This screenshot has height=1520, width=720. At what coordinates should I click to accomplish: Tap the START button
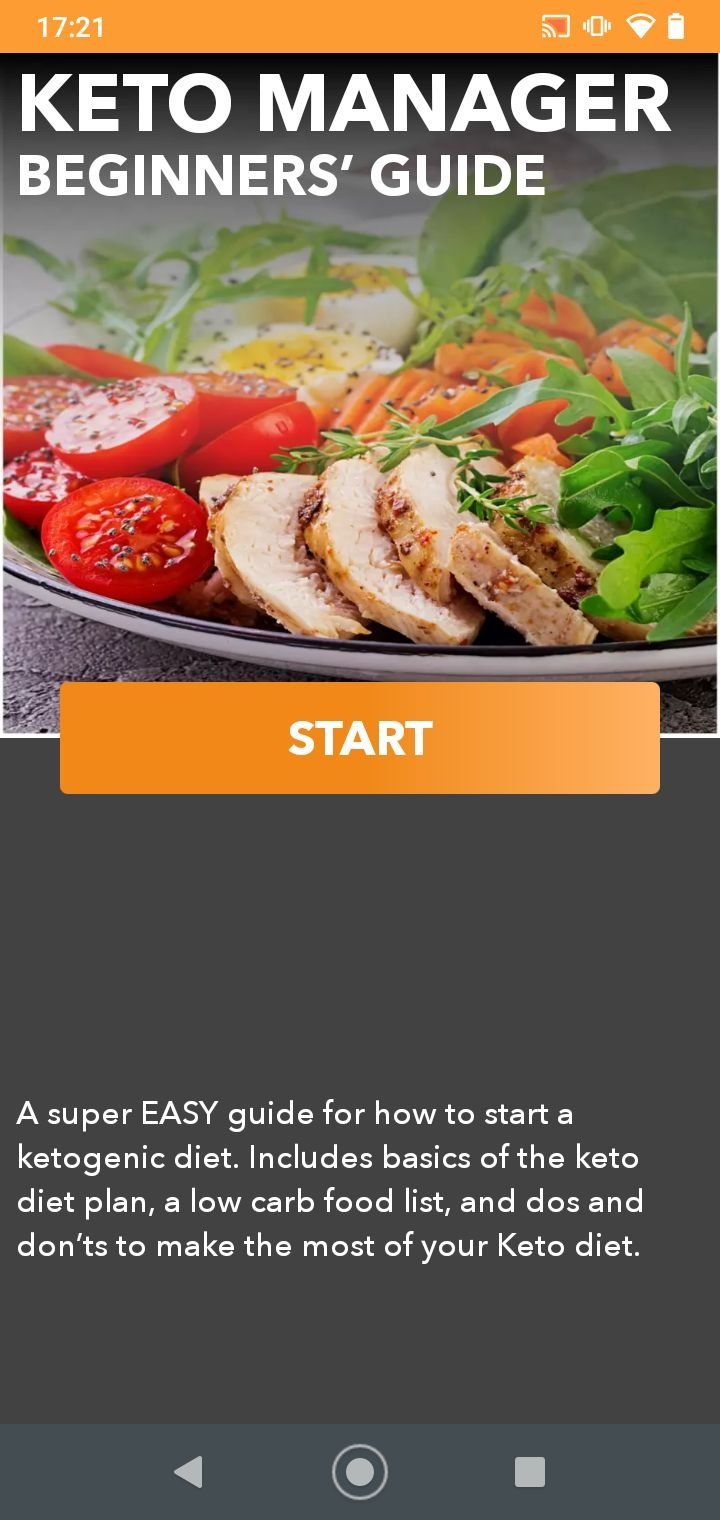coord(360,738)
